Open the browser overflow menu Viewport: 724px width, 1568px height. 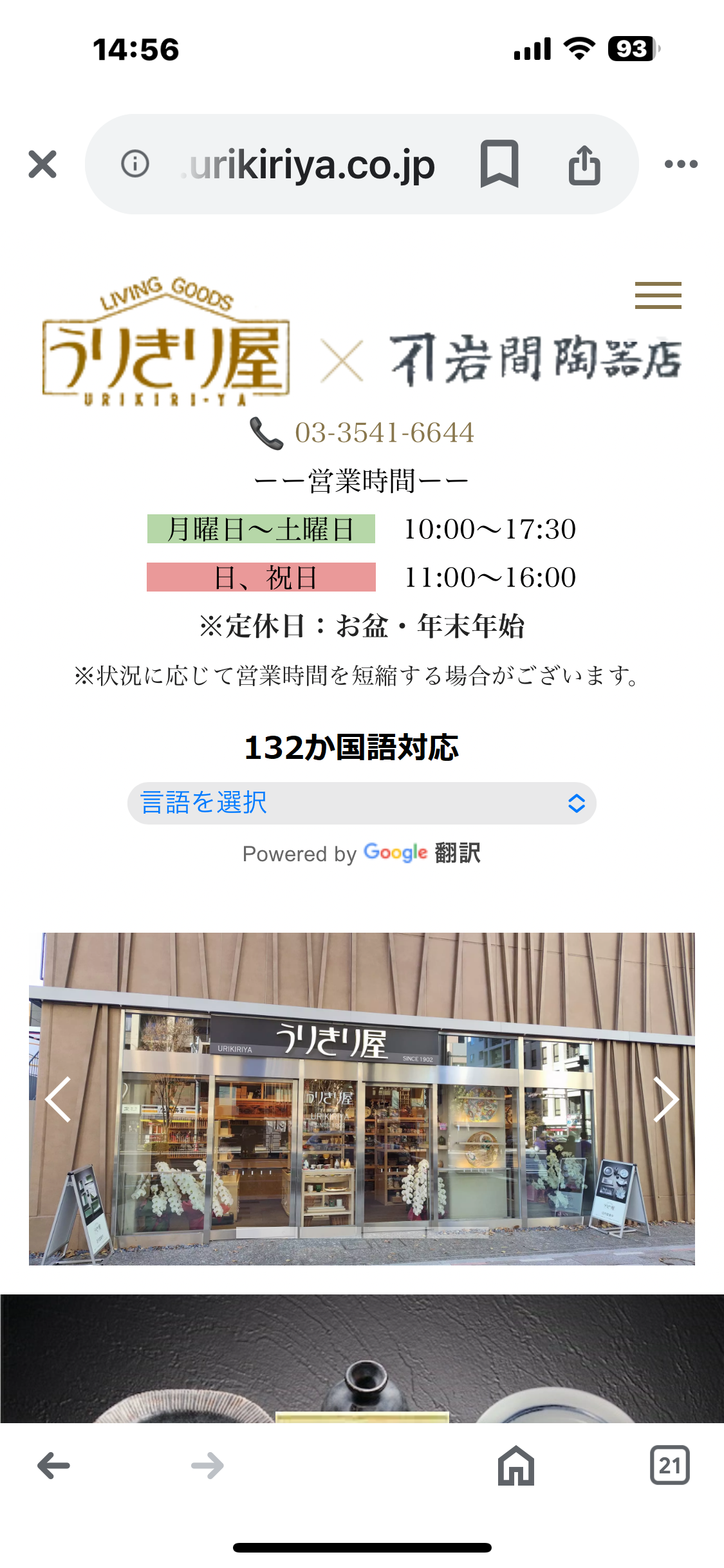click(681, 164)
